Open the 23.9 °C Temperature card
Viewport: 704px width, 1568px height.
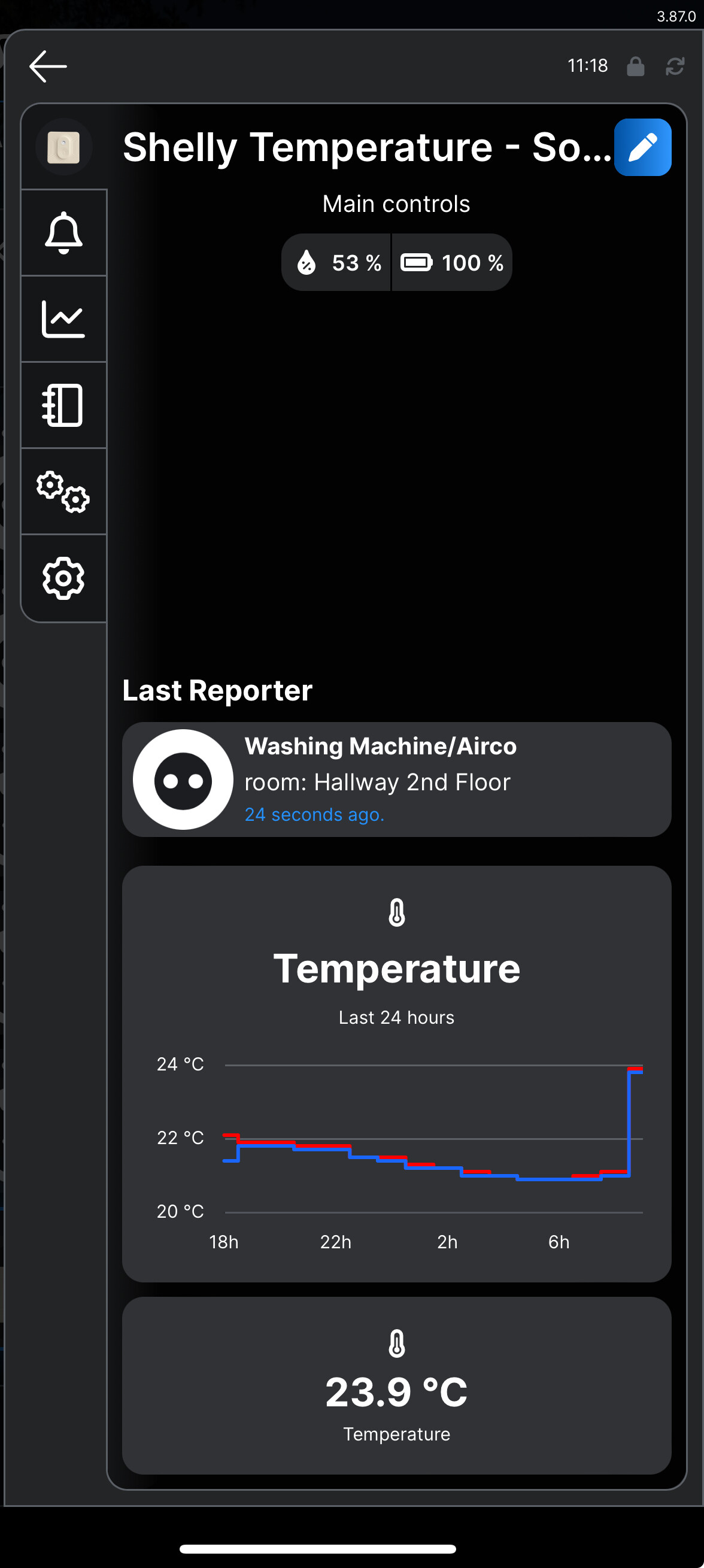396,1385
